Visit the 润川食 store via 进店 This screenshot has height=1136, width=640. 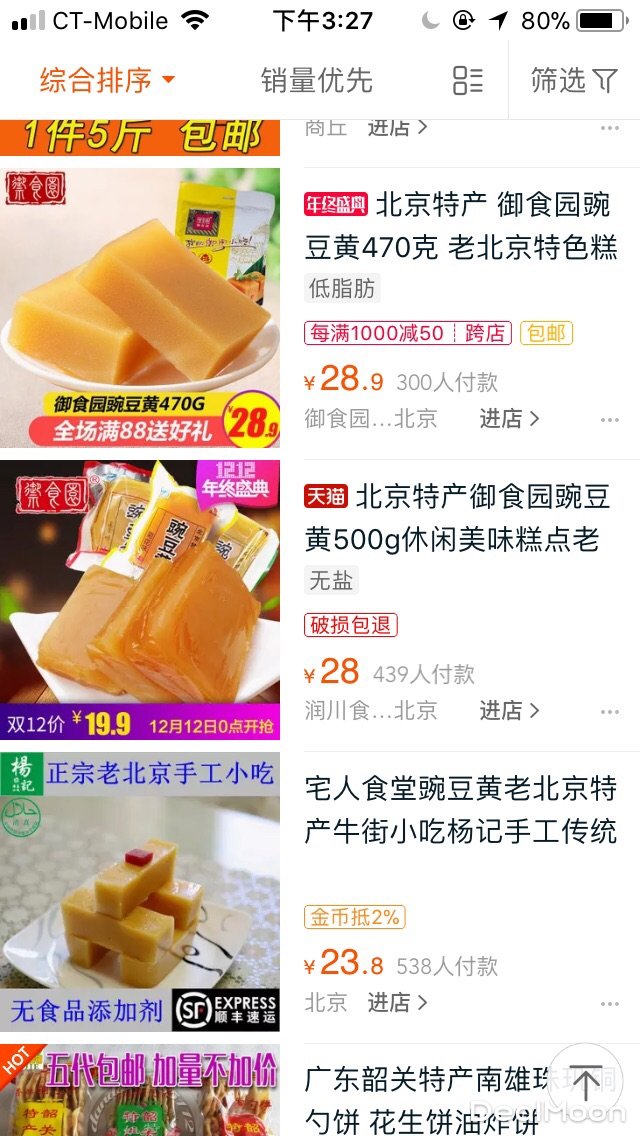click(509, 710)
